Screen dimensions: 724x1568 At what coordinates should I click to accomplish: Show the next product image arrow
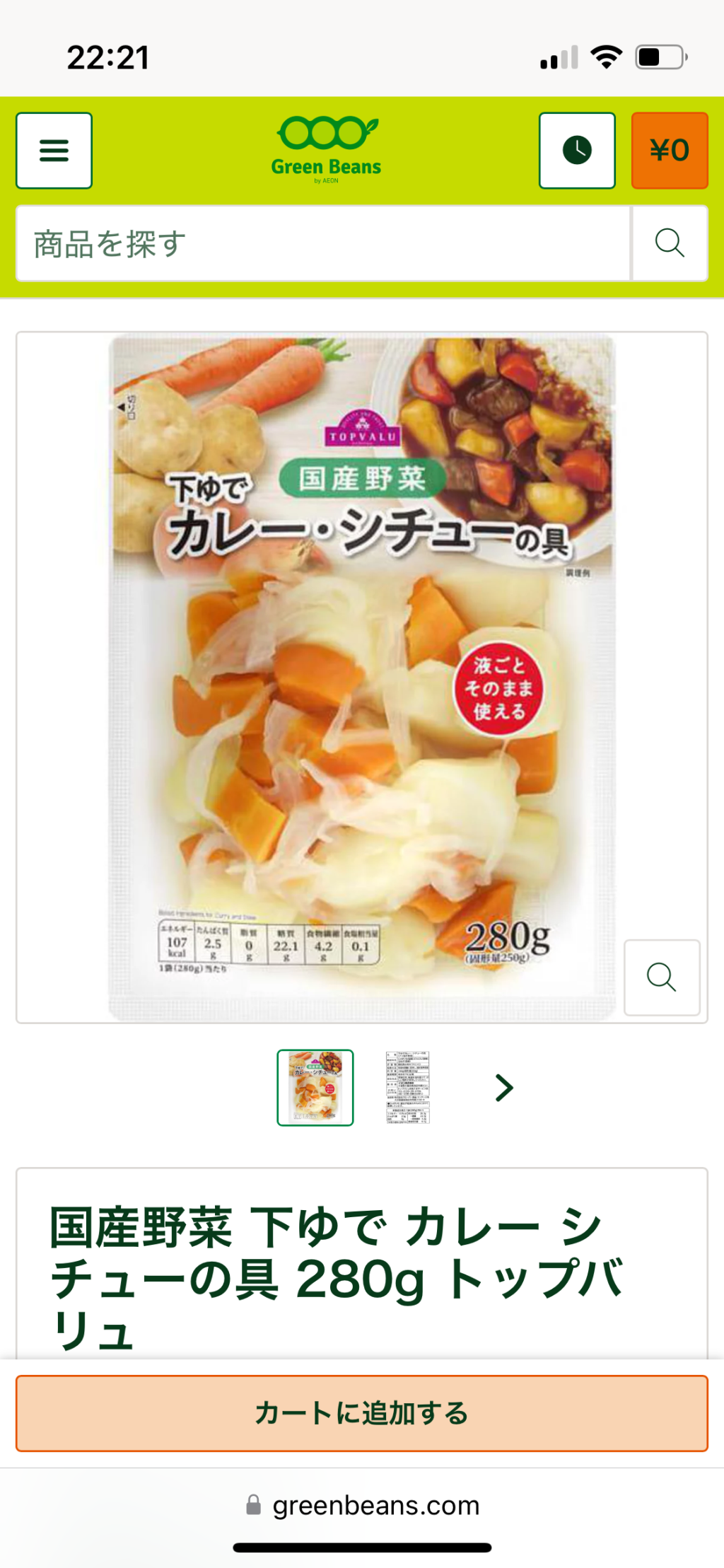coord(503,1088)
